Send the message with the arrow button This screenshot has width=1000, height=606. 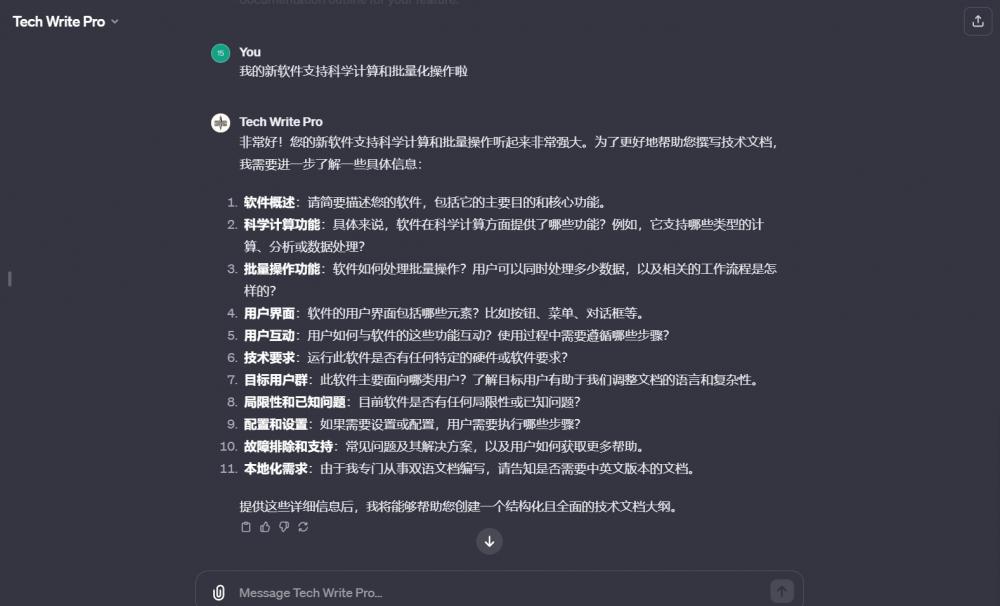click(x=782, y=592)
